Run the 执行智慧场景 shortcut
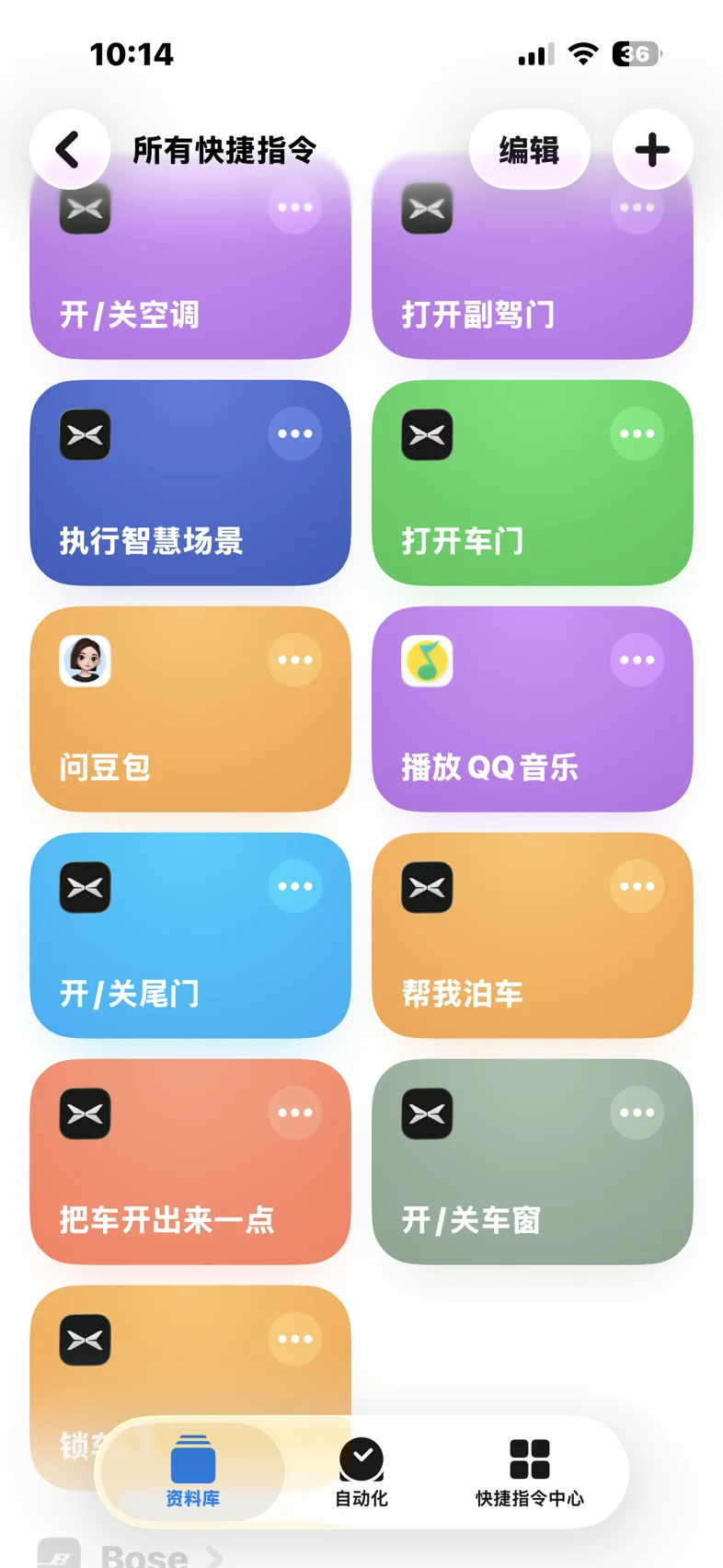 (190, 483)
